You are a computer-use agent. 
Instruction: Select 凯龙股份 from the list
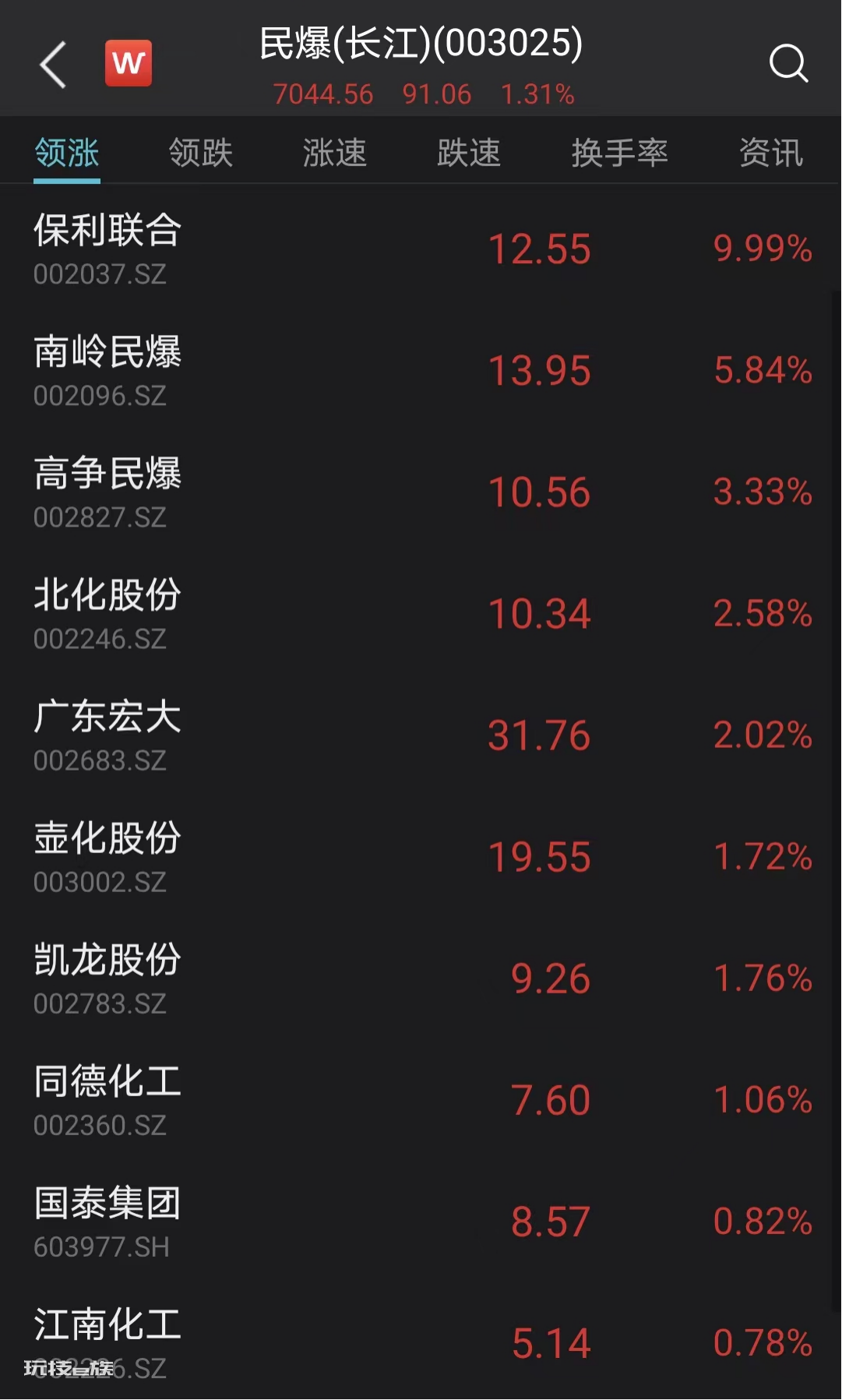click(421, 979)
